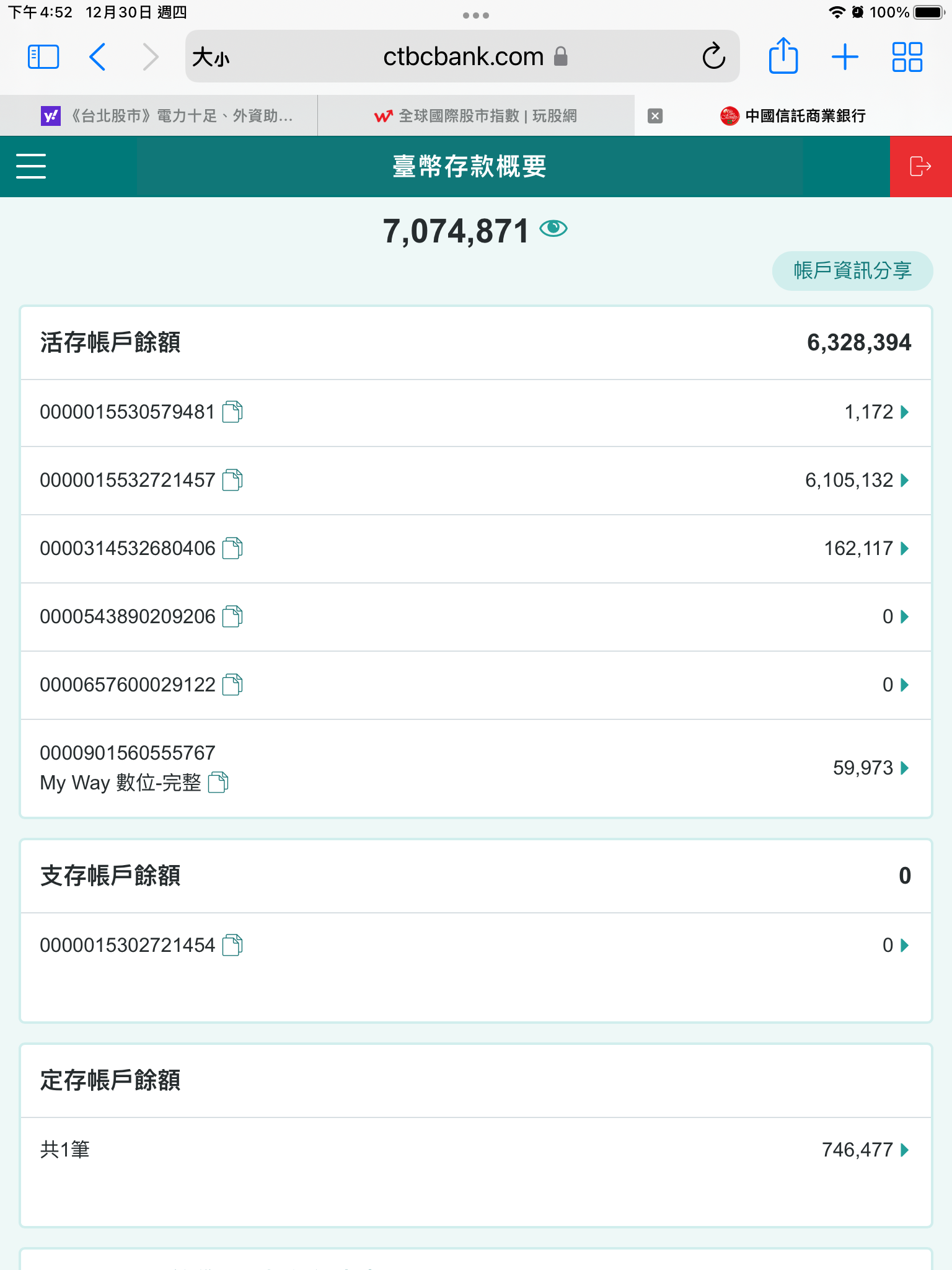The image size is (952, 1270).
Task: Tap the 帳戶資訊分享 button
Action: point(852,270)
